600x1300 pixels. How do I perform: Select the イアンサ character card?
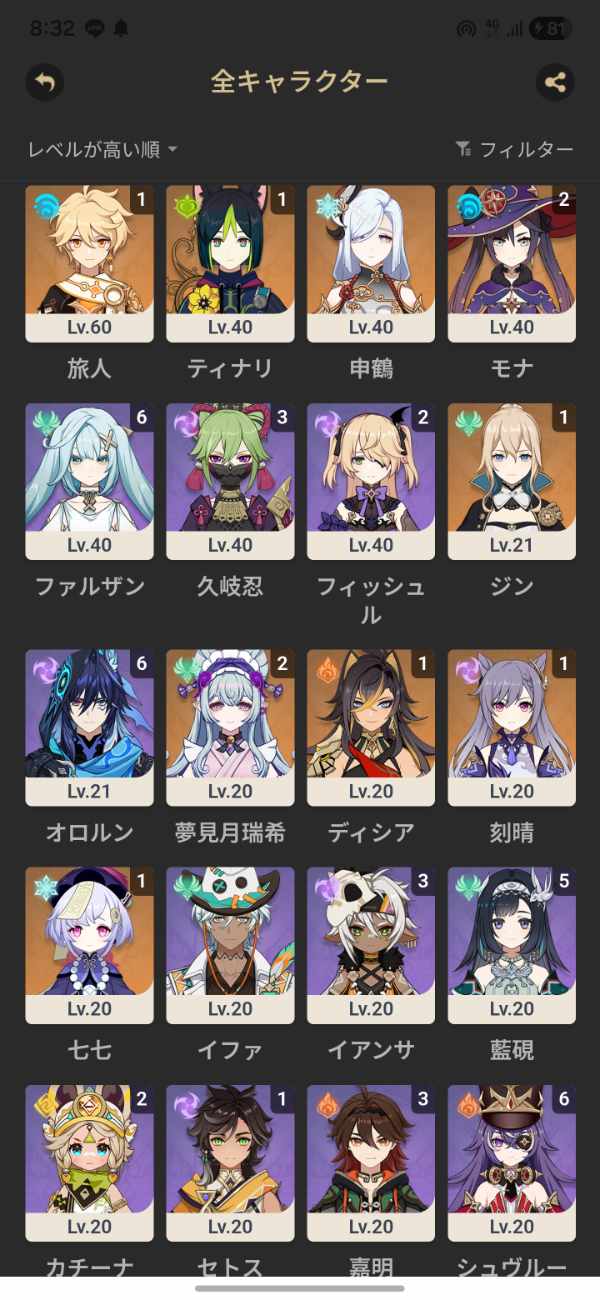tap(371, 945)
